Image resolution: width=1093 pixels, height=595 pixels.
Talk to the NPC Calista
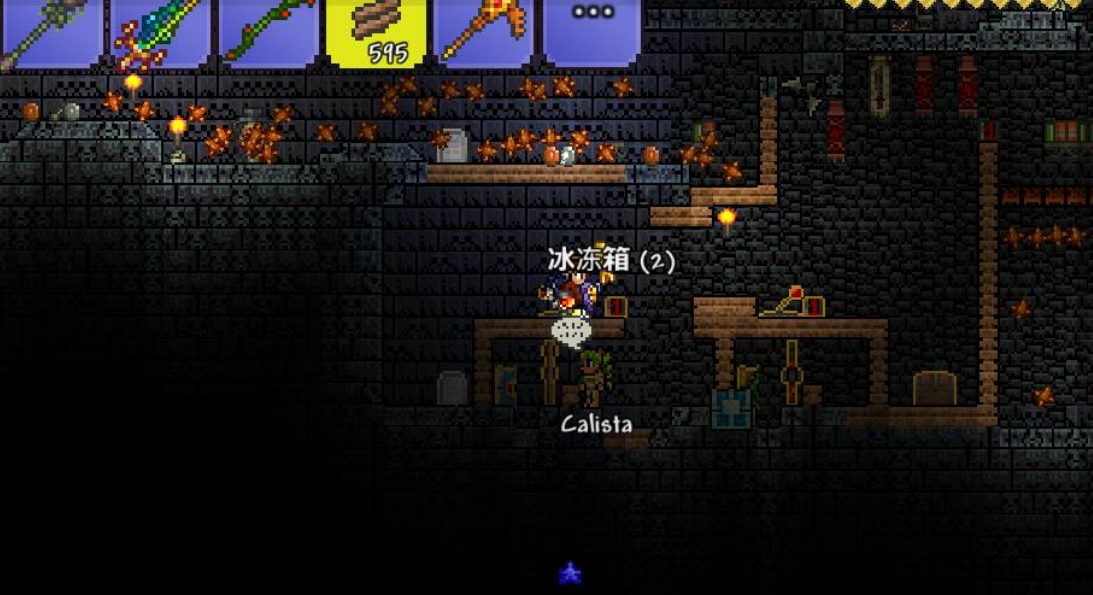coord(596,380)
